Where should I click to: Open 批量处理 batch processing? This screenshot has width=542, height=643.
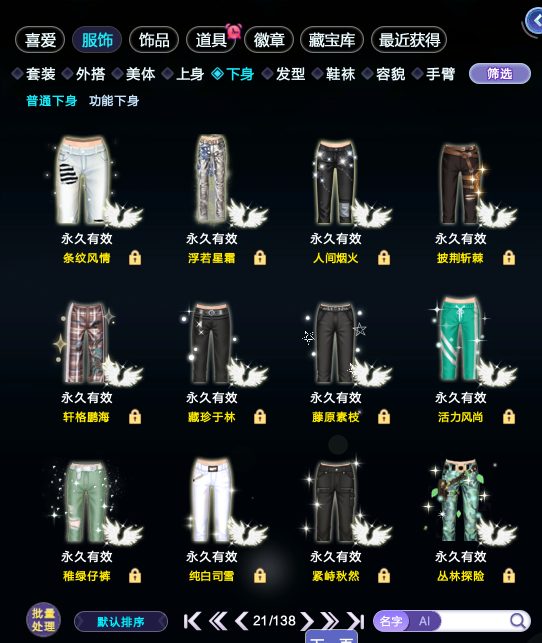[43, 619]
